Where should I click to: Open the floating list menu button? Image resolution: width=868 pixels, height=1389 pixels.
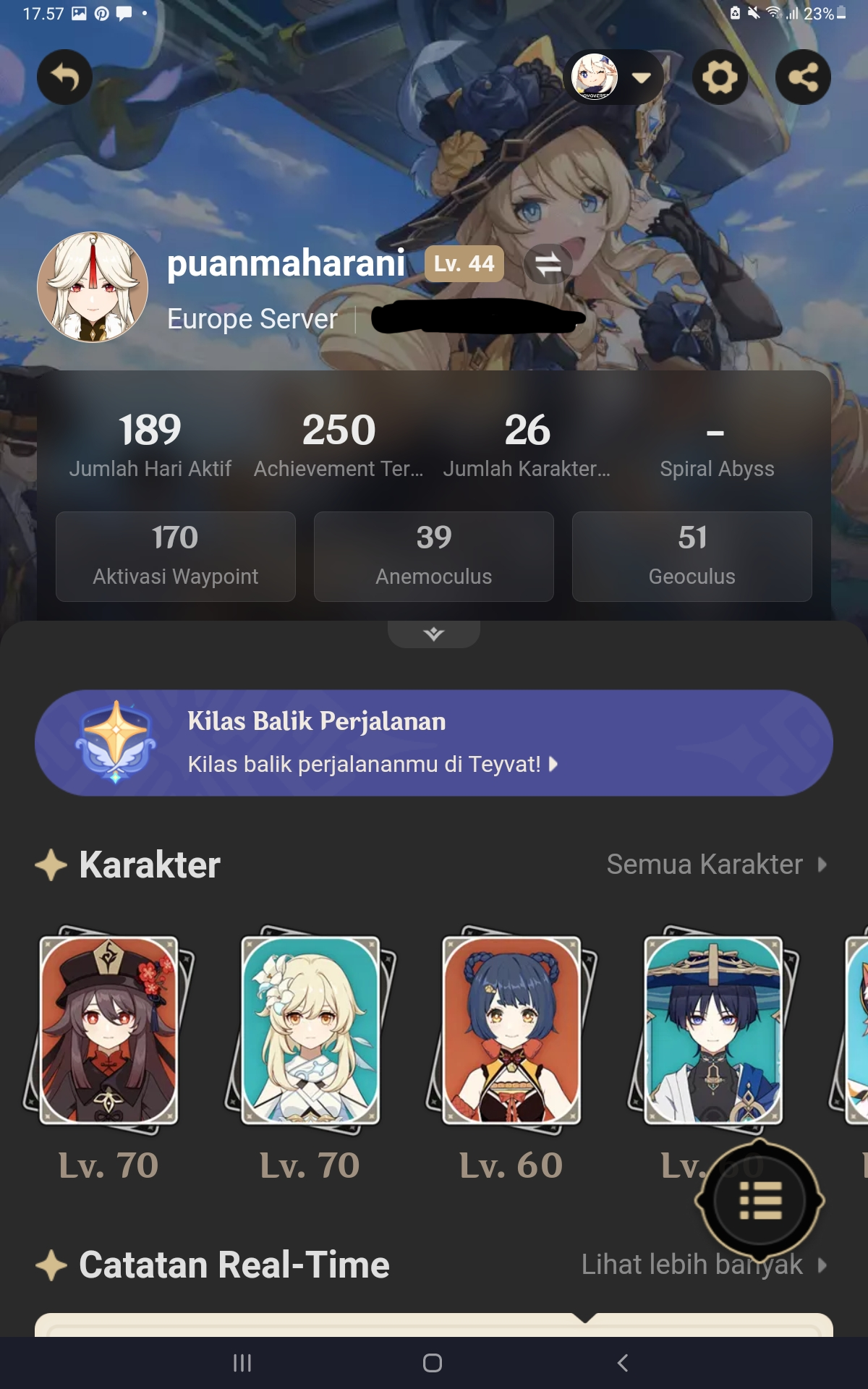(759, 1201)
